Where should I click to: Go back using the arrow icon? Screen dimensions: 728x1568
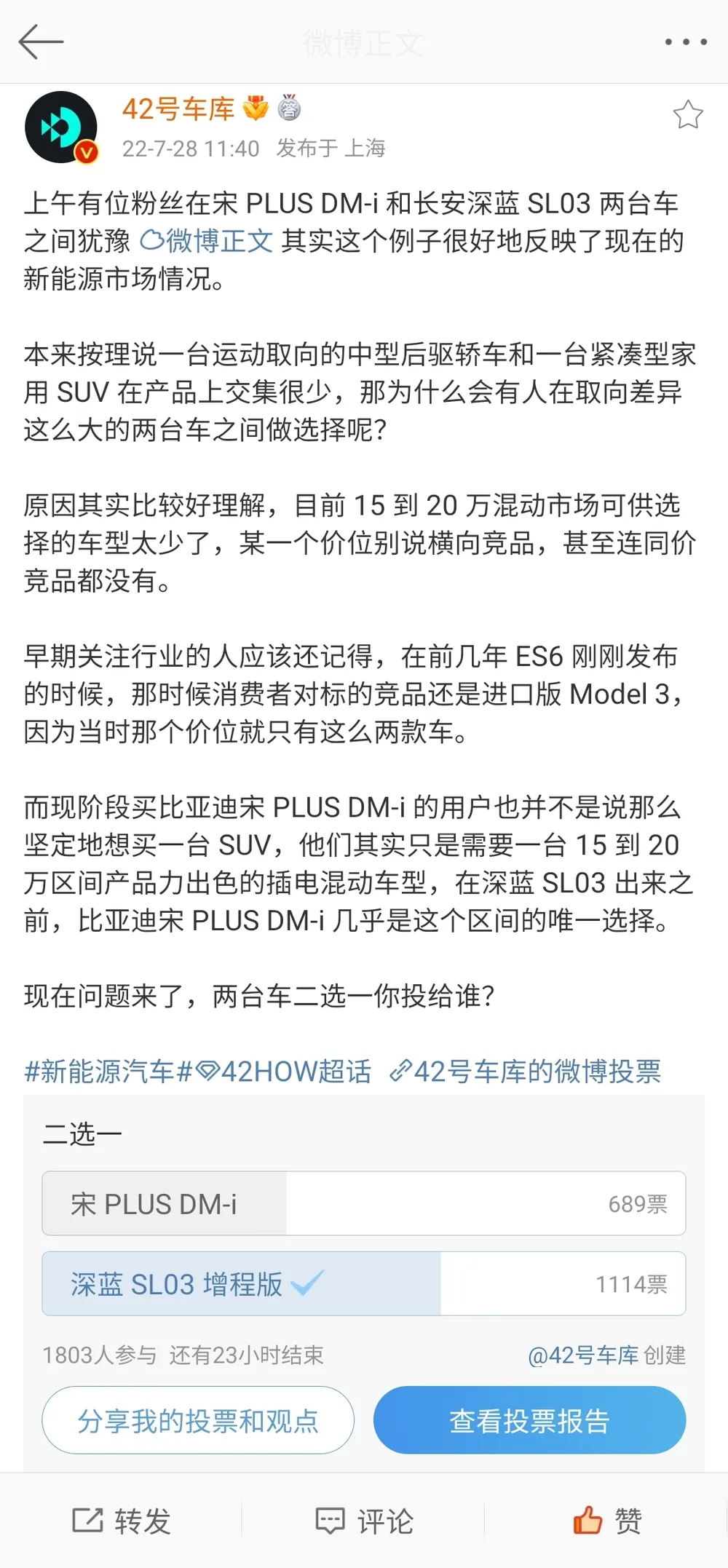[41, 41]
